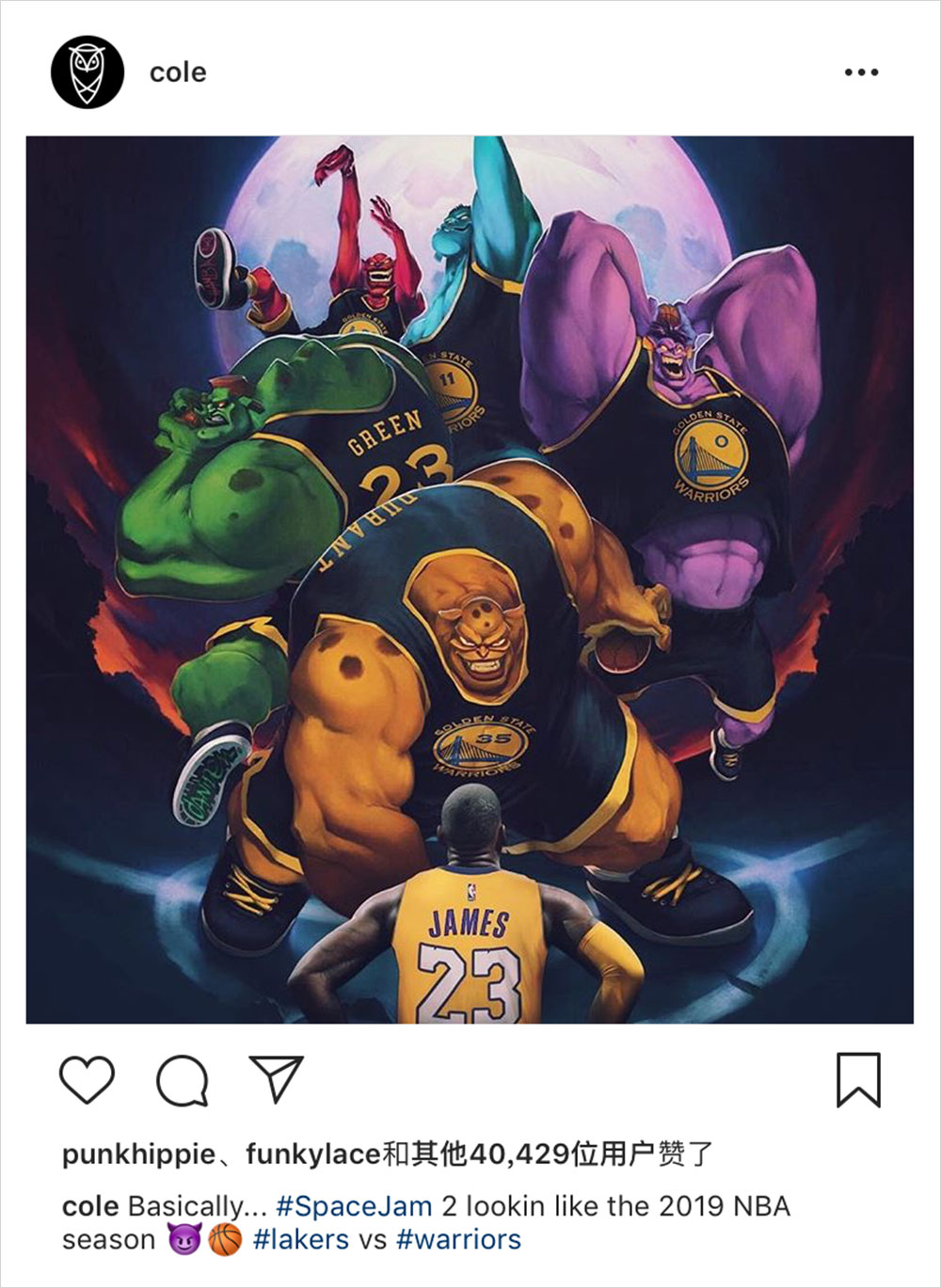Open the #SpaceJam hashtag
Viewport: 941px width, 1288px height.
point(354,1206)
